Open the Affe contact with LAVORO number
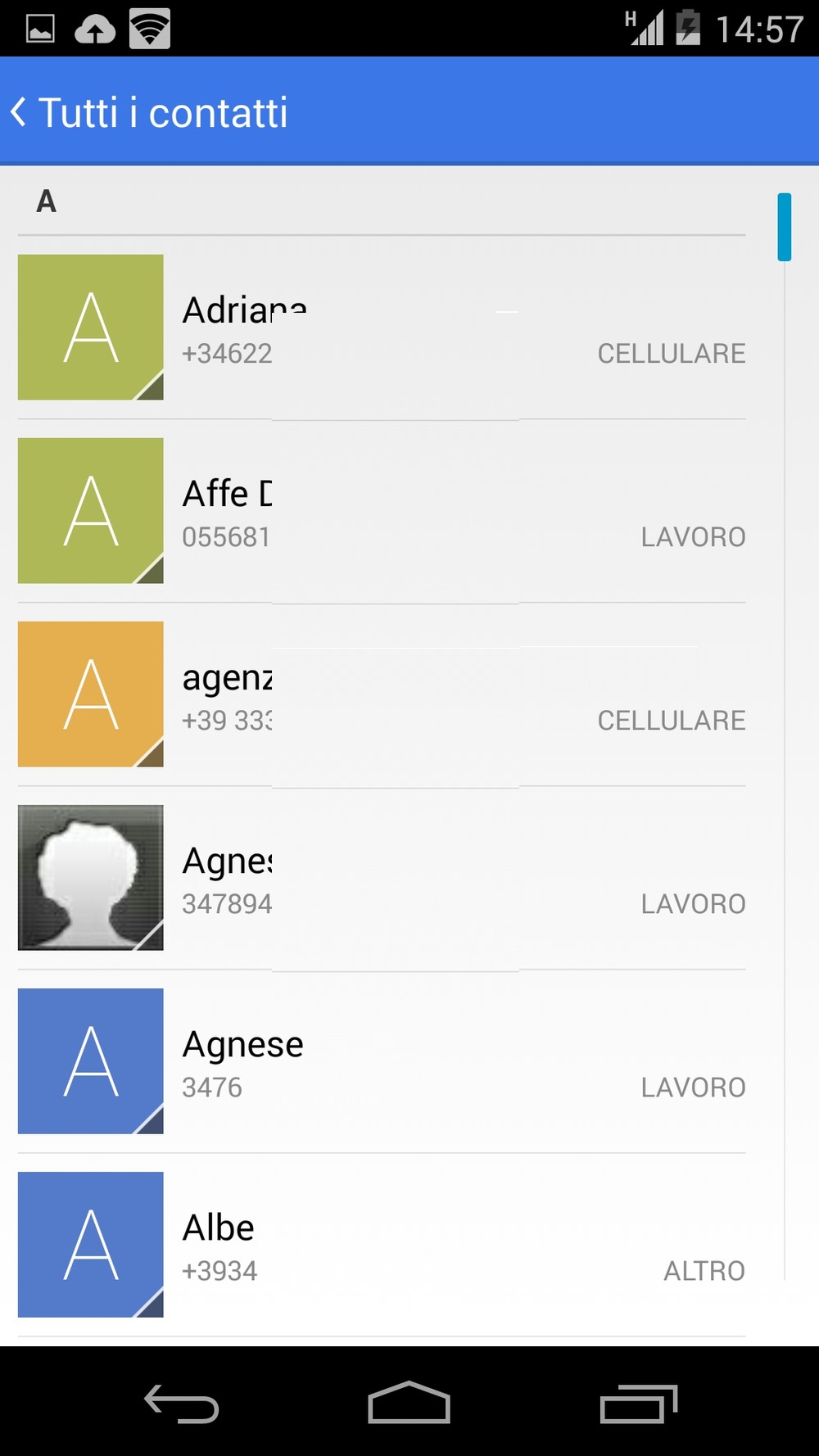 coord(382,511)
